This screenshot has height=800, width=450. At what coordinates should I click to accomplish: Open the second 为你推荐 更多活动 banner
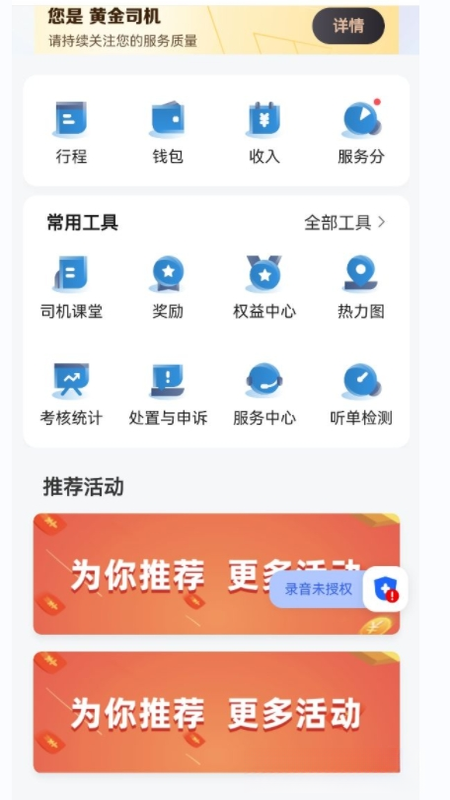click(x=217, y=712)
